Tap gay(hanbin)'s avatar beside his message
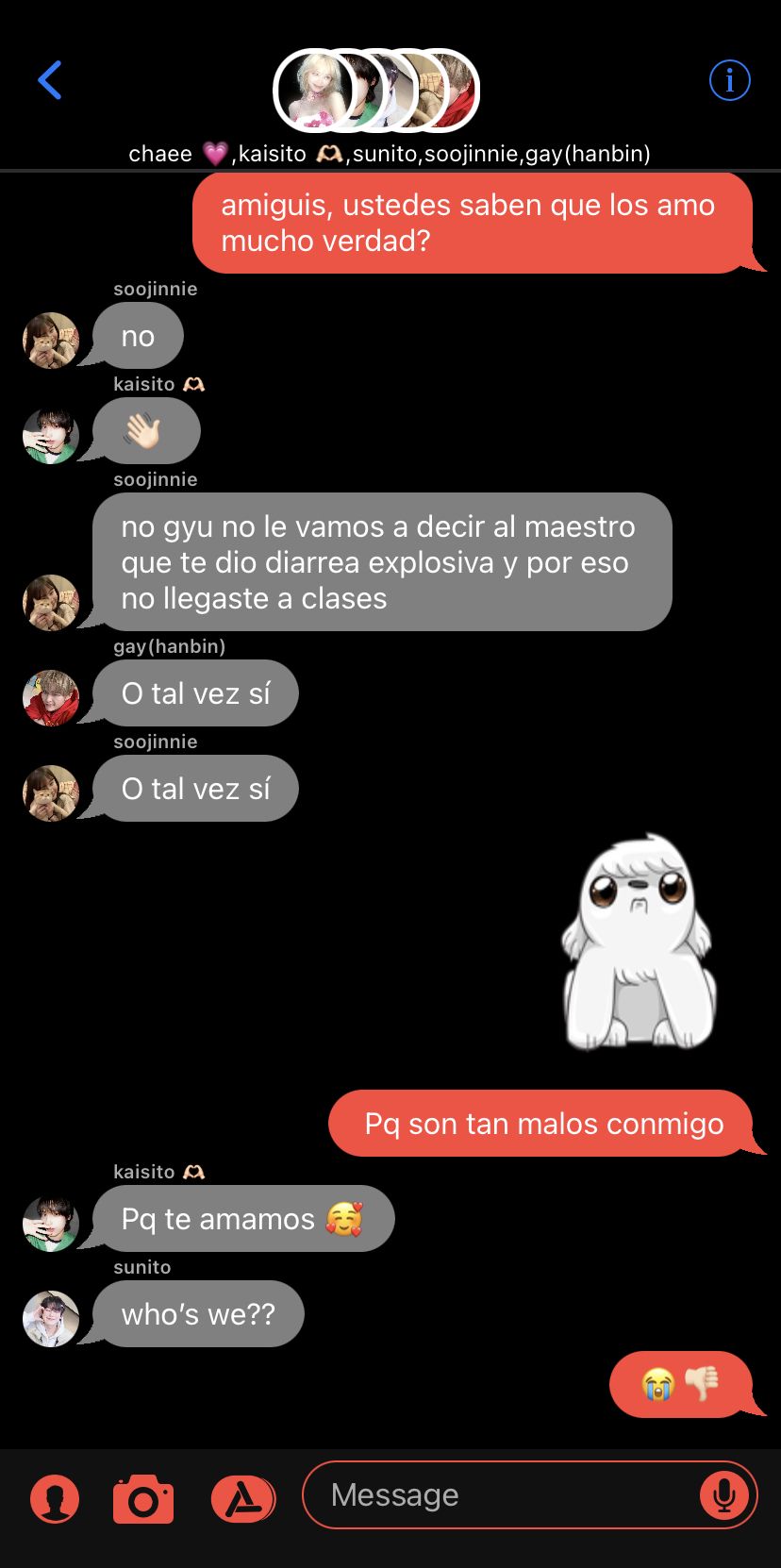Screen dimensions: 781x1568 pos(51,697)
